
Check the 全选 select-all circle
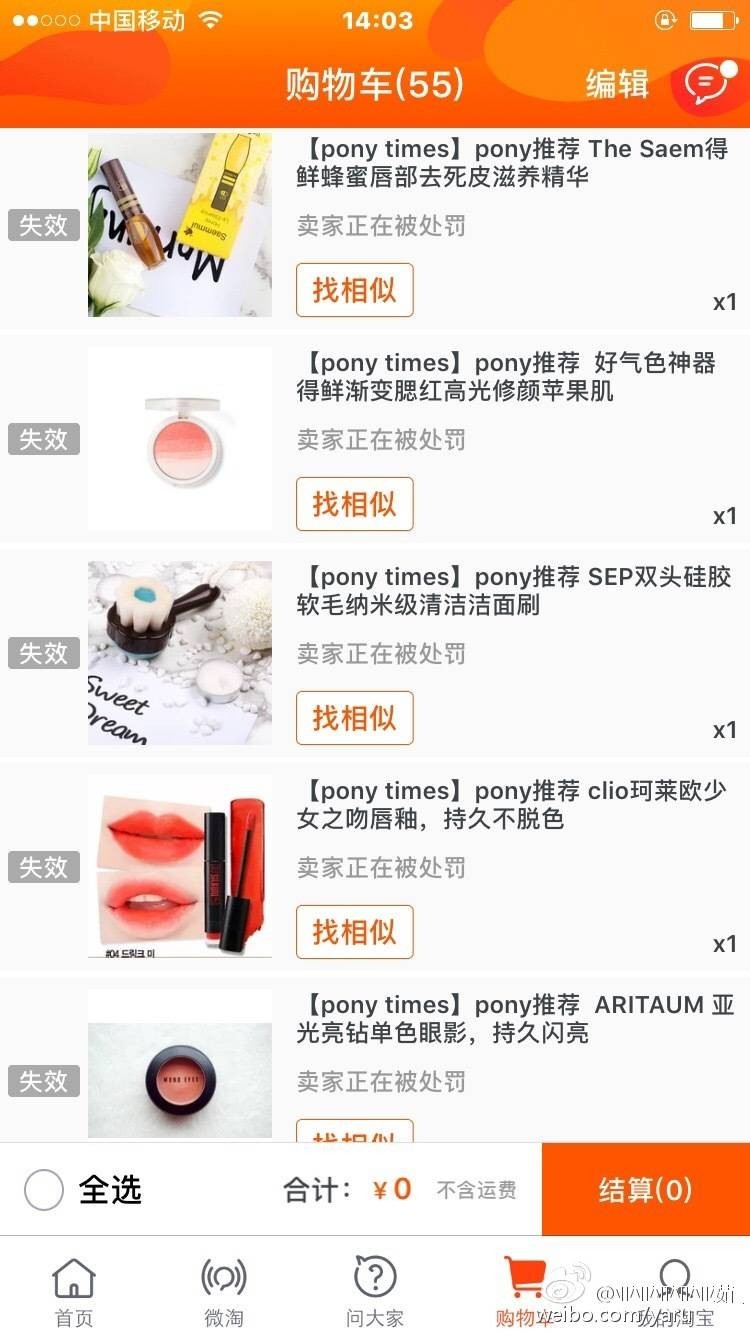[44, 1190]
